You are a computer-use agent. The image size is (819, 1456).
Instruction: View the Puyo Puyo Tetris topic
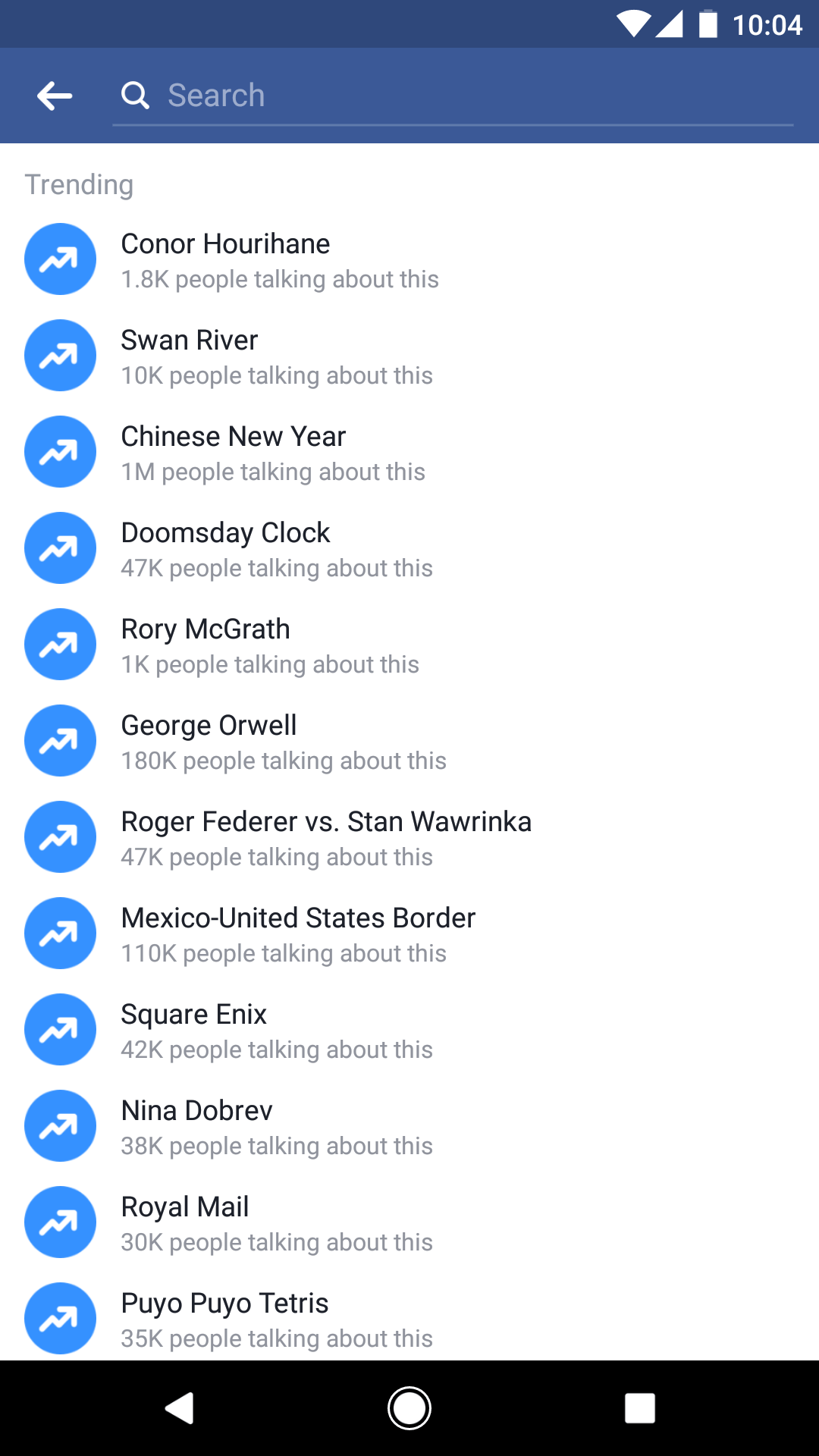pyautogui.click(x=409, y=1319)
